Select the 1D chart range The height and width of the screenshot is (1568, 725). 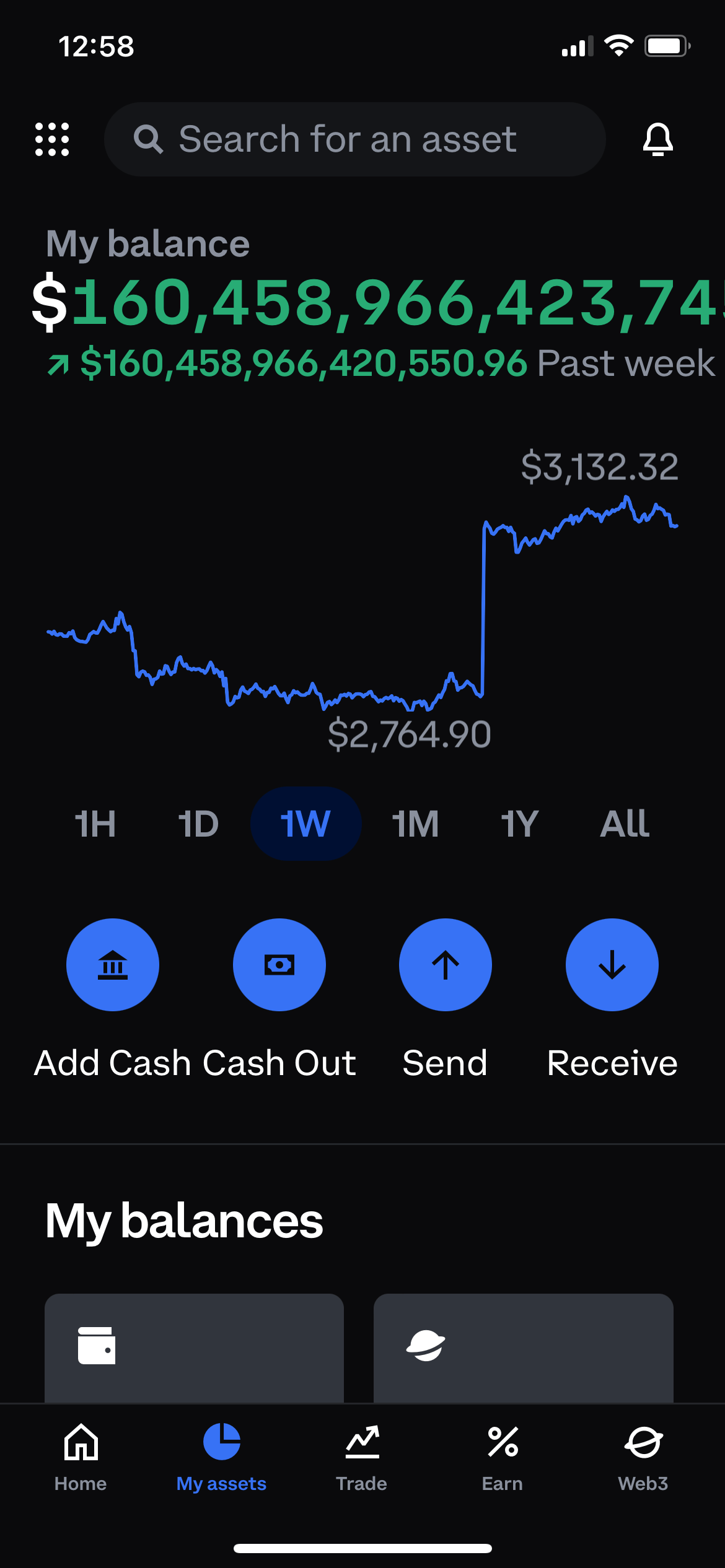[x=198, y=824]
